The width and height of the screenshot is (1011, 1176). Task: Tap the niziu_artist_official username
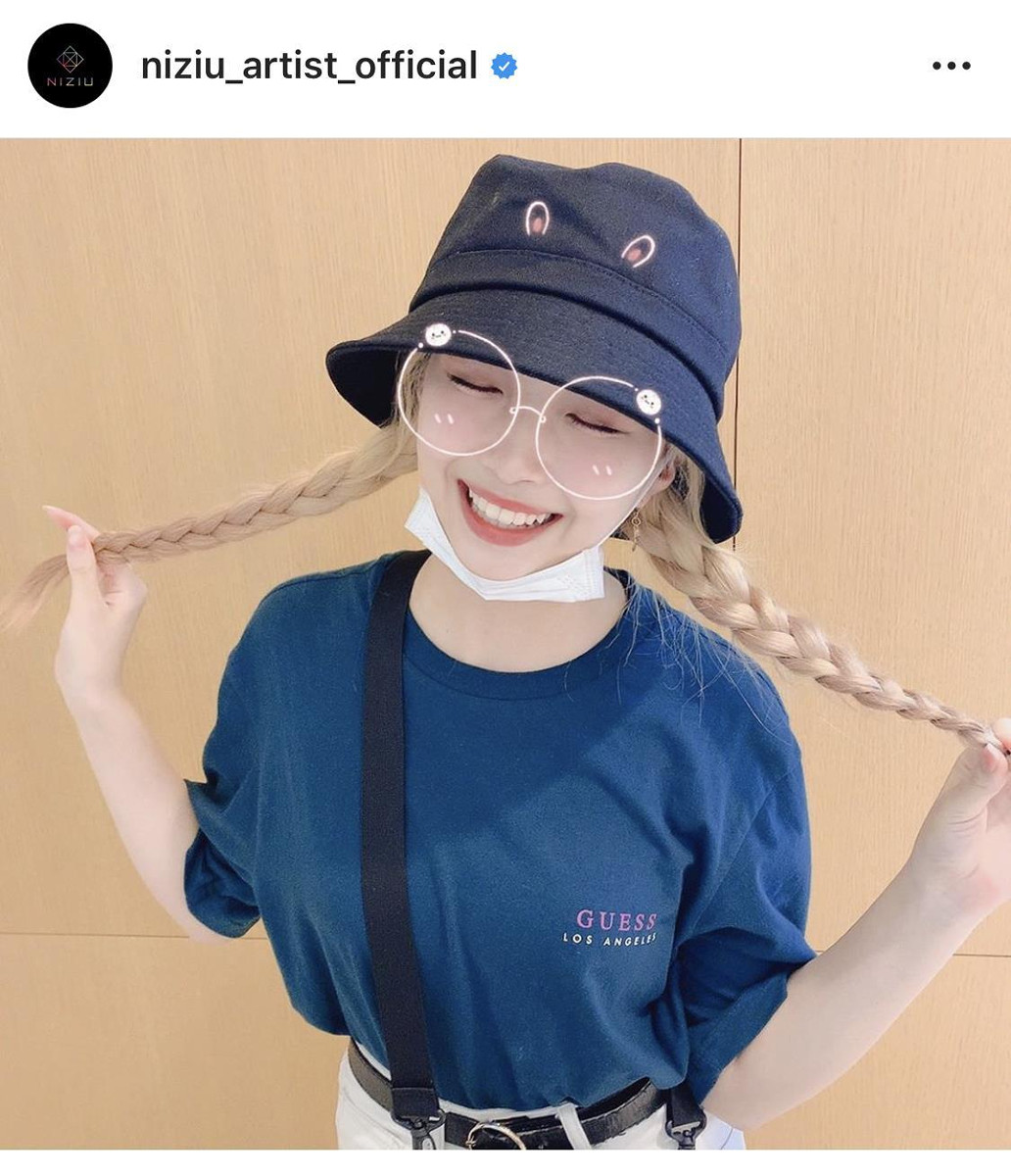(309, 66)
